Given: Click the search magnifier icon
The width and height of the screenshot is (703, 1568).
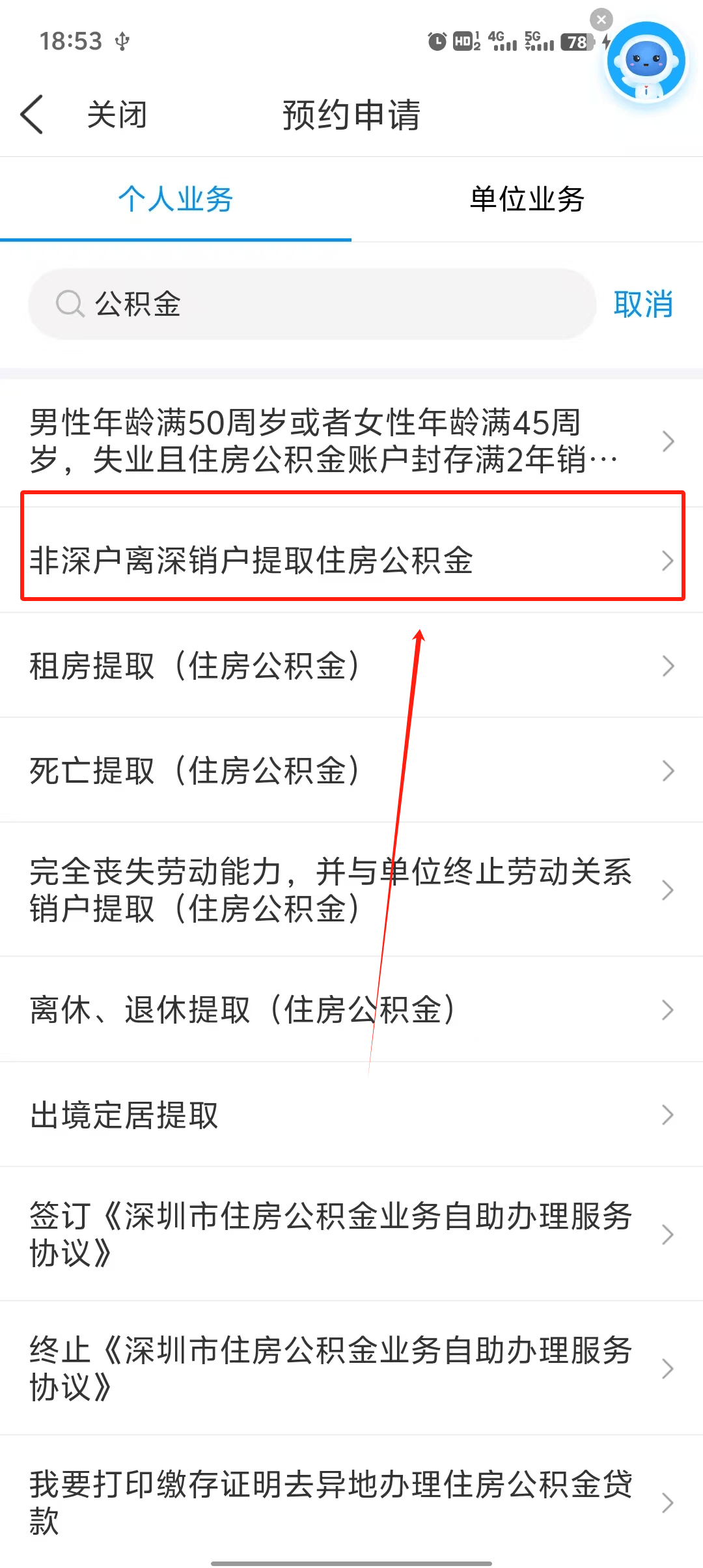Looking at the screenshot, I should pos(69,303).
